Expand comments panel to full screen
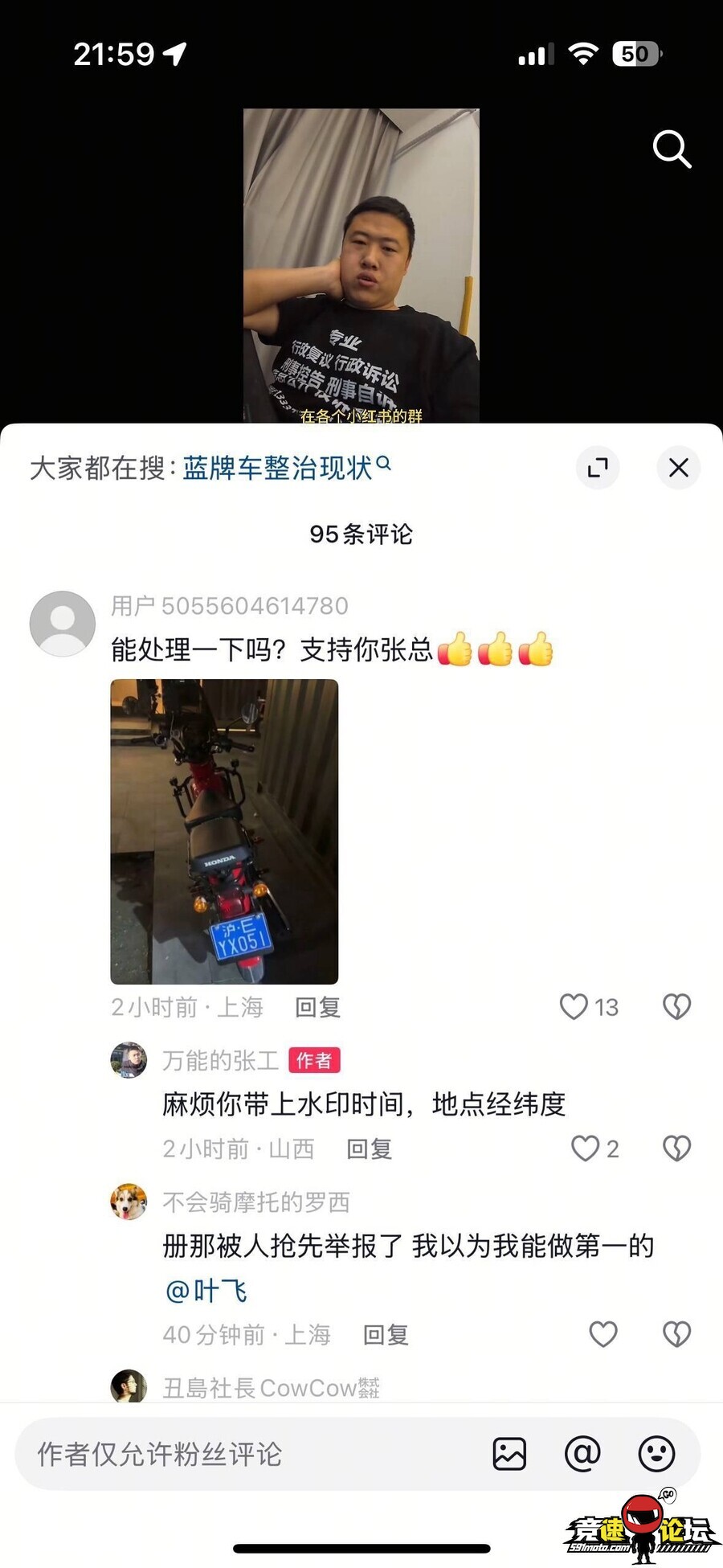This screenshot has height=1568, width=723. (598, 467)
